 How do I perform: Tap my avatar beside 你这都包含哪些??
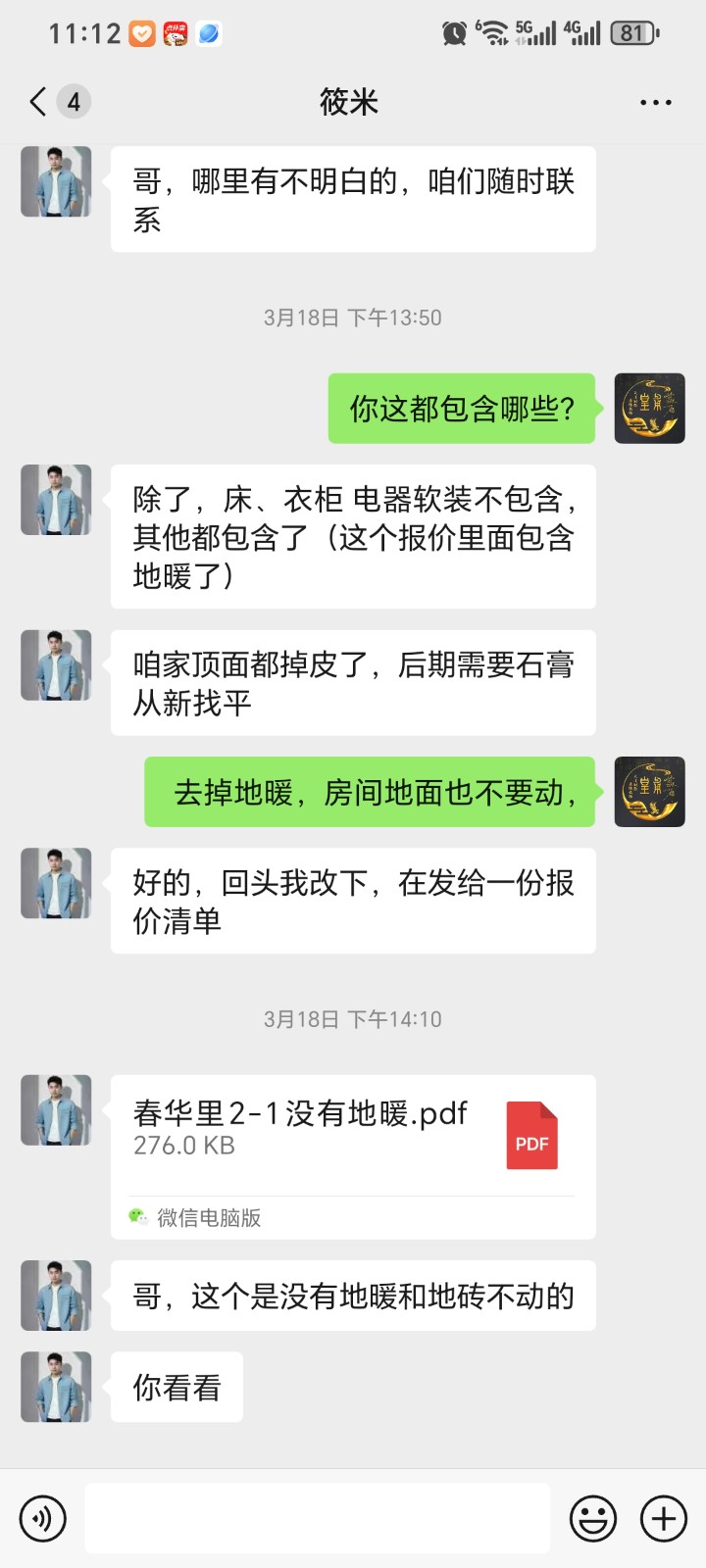point(649,409)
